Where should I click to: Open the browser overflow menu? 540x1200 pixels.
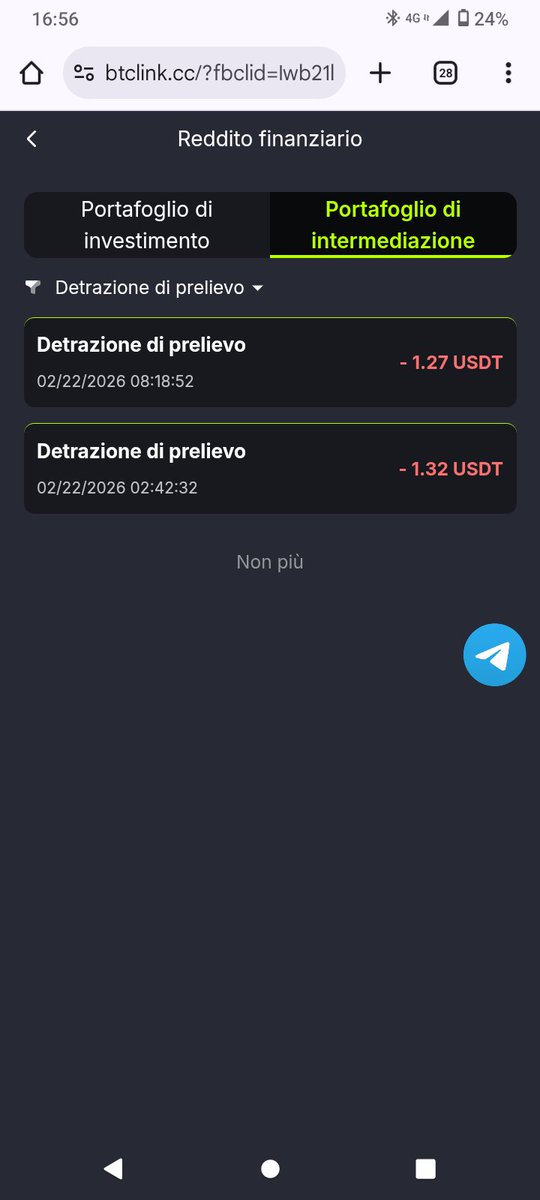point(508,73)
